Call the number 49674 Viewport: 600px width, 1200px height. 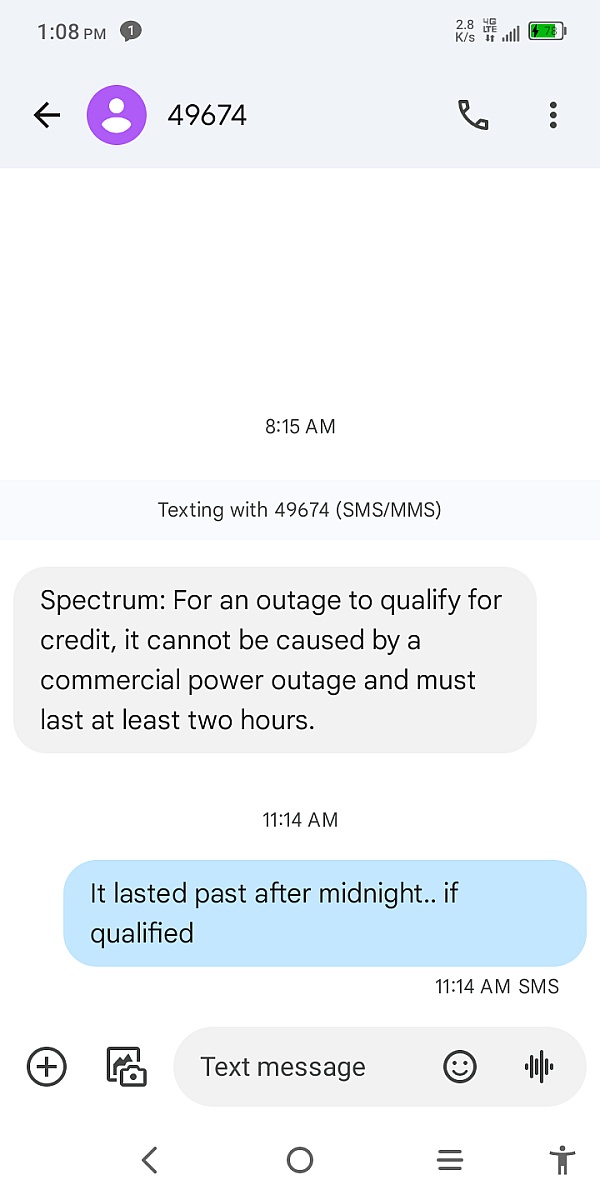click(x=473, y=116)
